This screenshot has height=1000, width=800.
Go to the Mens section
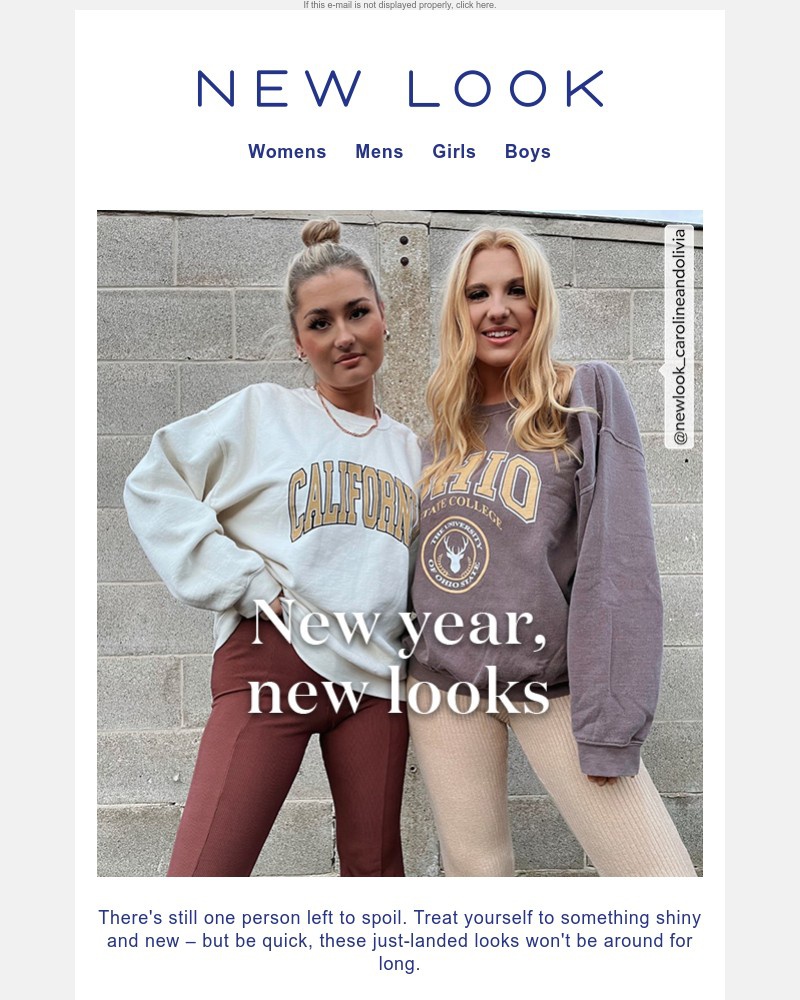tap(379, 152)
